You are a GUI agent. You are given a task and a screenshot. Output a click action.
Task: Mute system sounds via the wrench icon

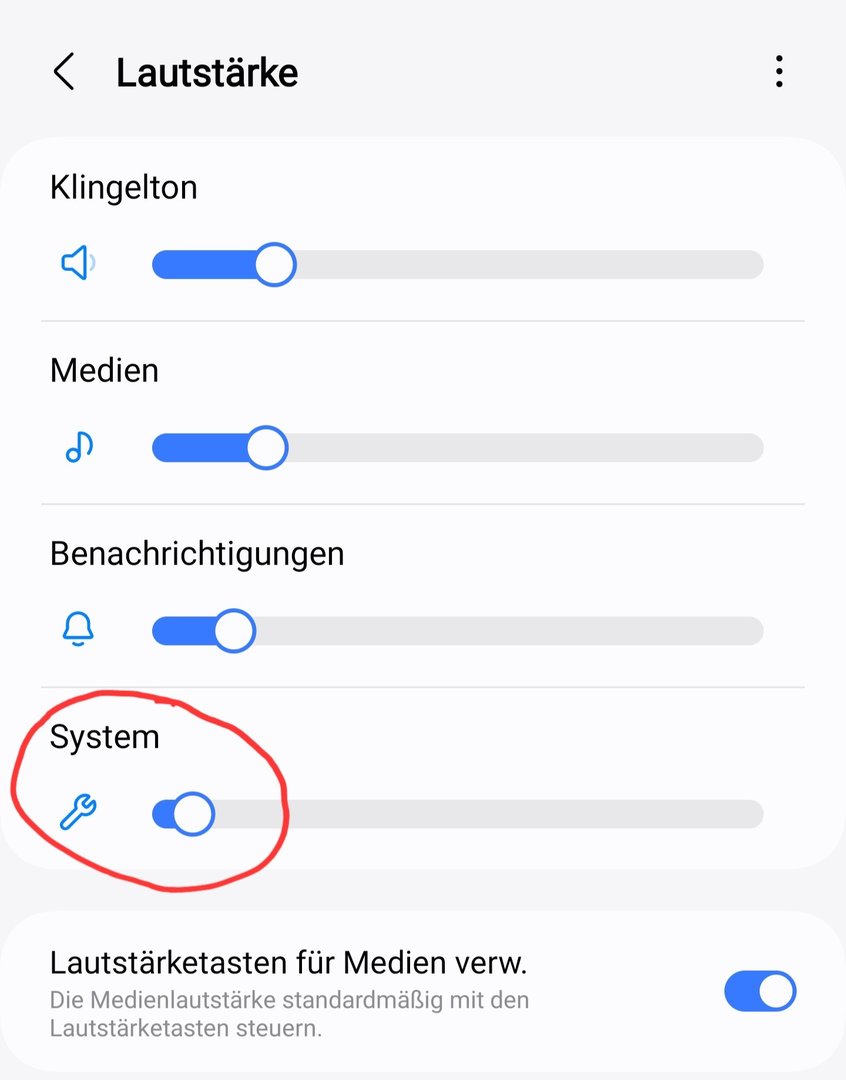78,812
